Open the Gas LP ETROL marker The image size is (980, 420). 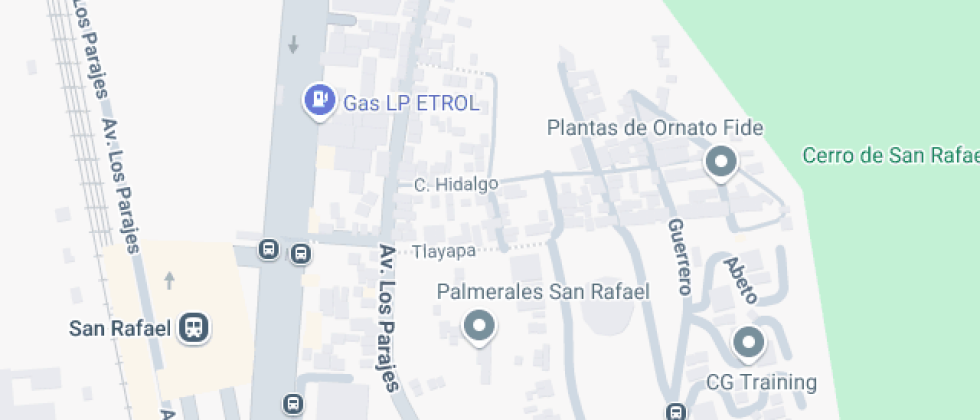coord(319,100)
